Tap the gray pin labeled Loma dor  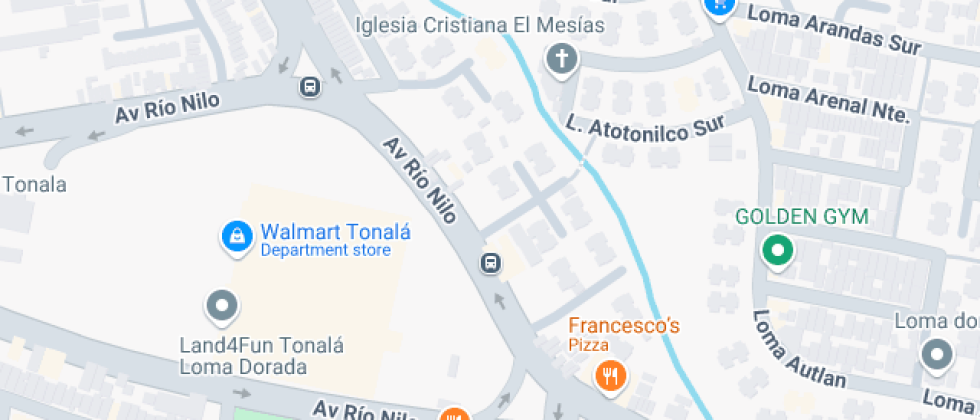point(937,353)
